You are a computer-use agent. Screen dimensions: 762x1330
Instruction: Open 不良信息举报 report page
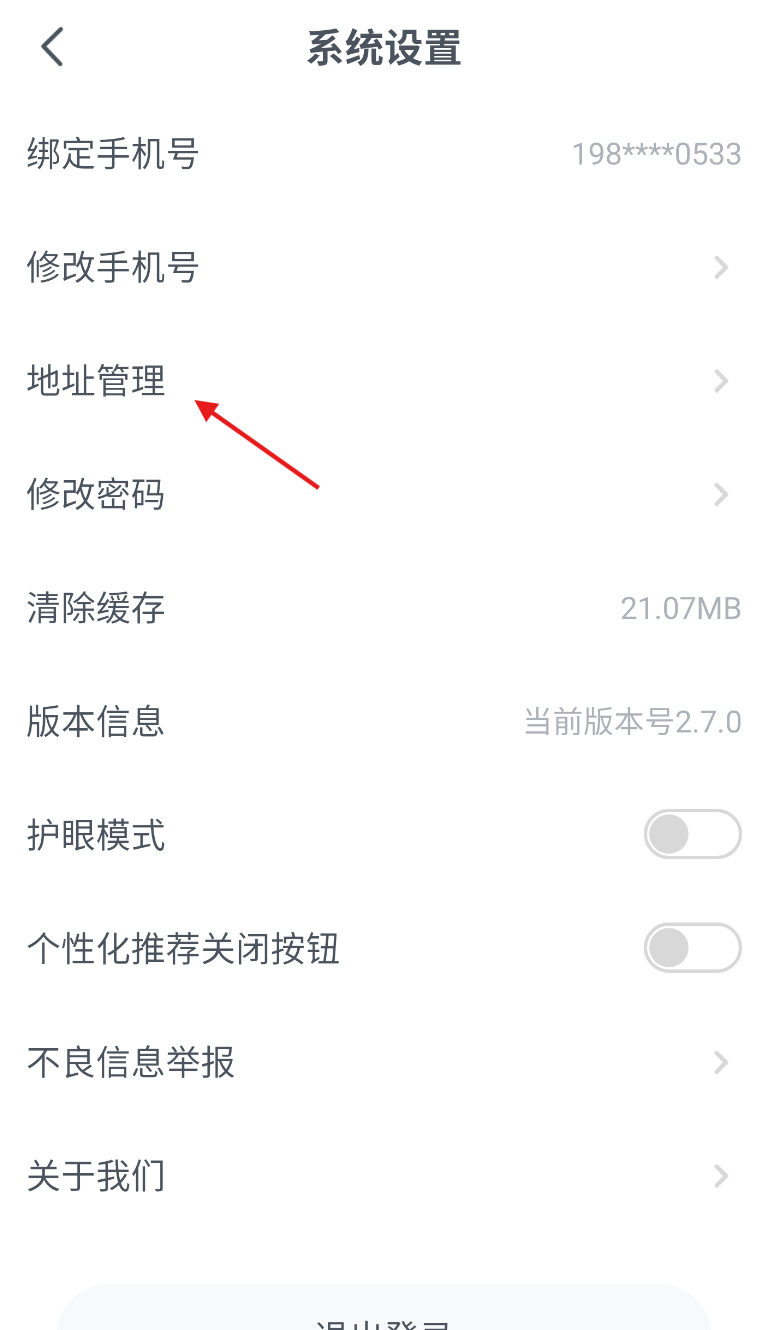[381, 1062]
